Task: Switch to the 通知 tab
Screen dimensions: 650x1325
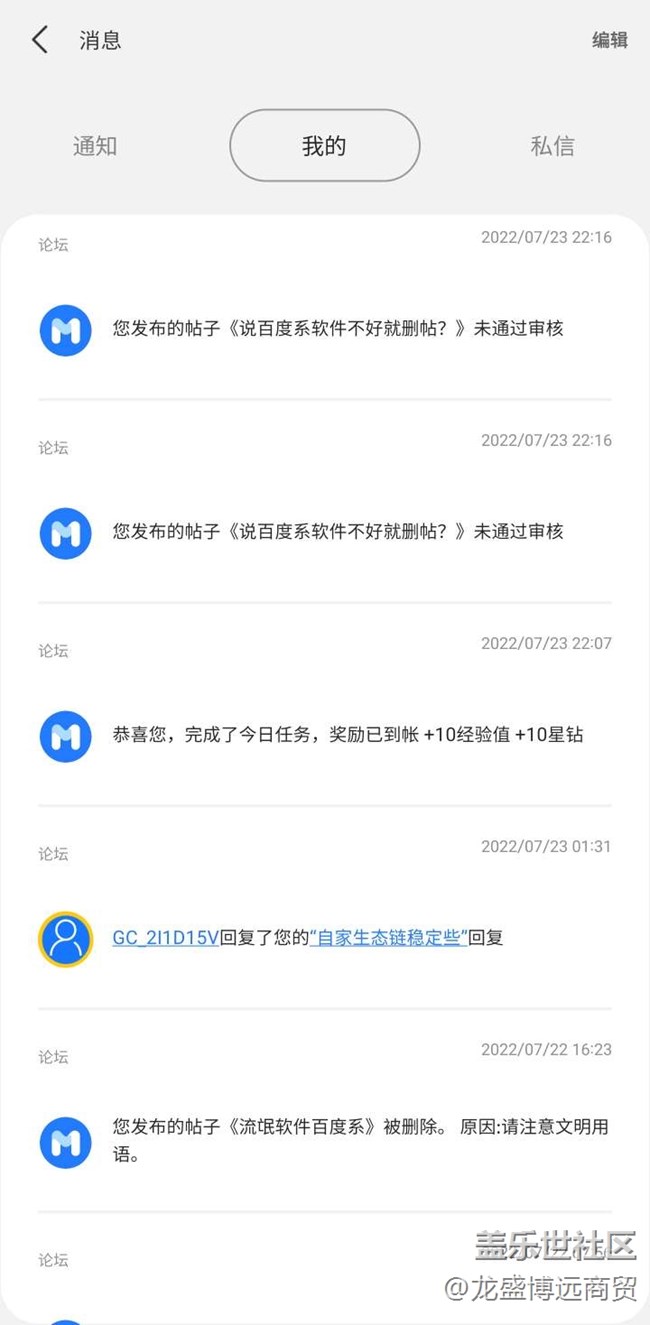Action: [95, 146]
